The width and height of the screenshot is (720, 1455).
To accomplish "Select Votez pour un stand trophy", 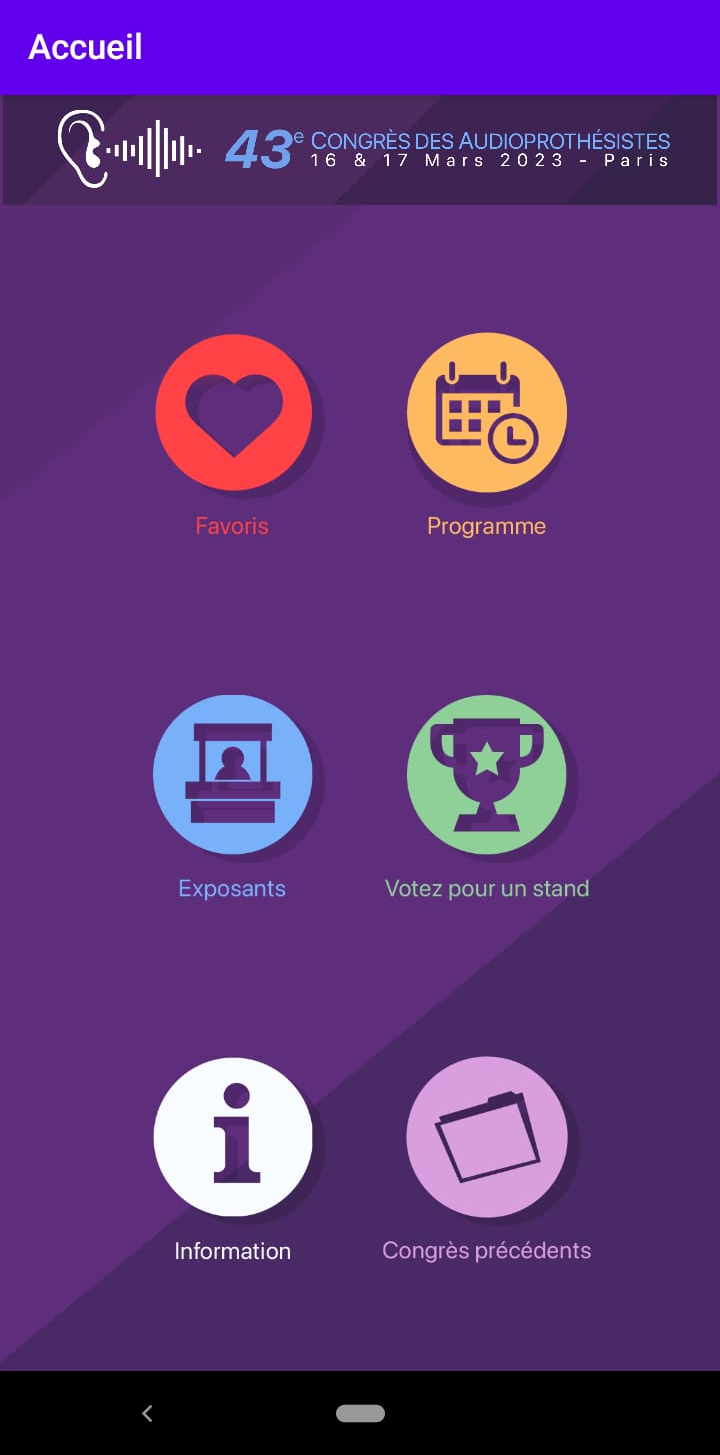I will pos(487,775).
